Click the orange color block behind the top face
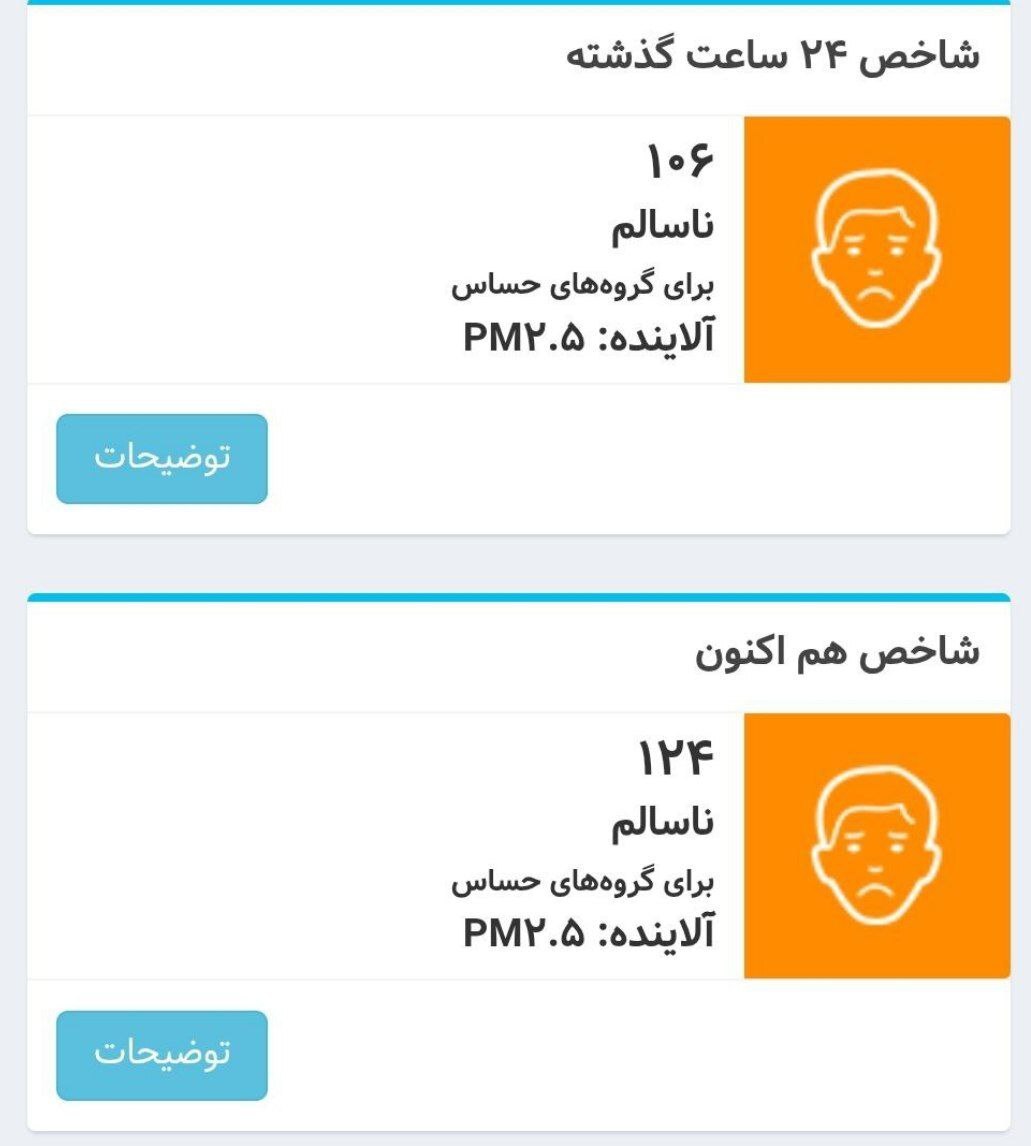Image resolution: width=1031 pixels, height=1146 pixels. [790, 160]
